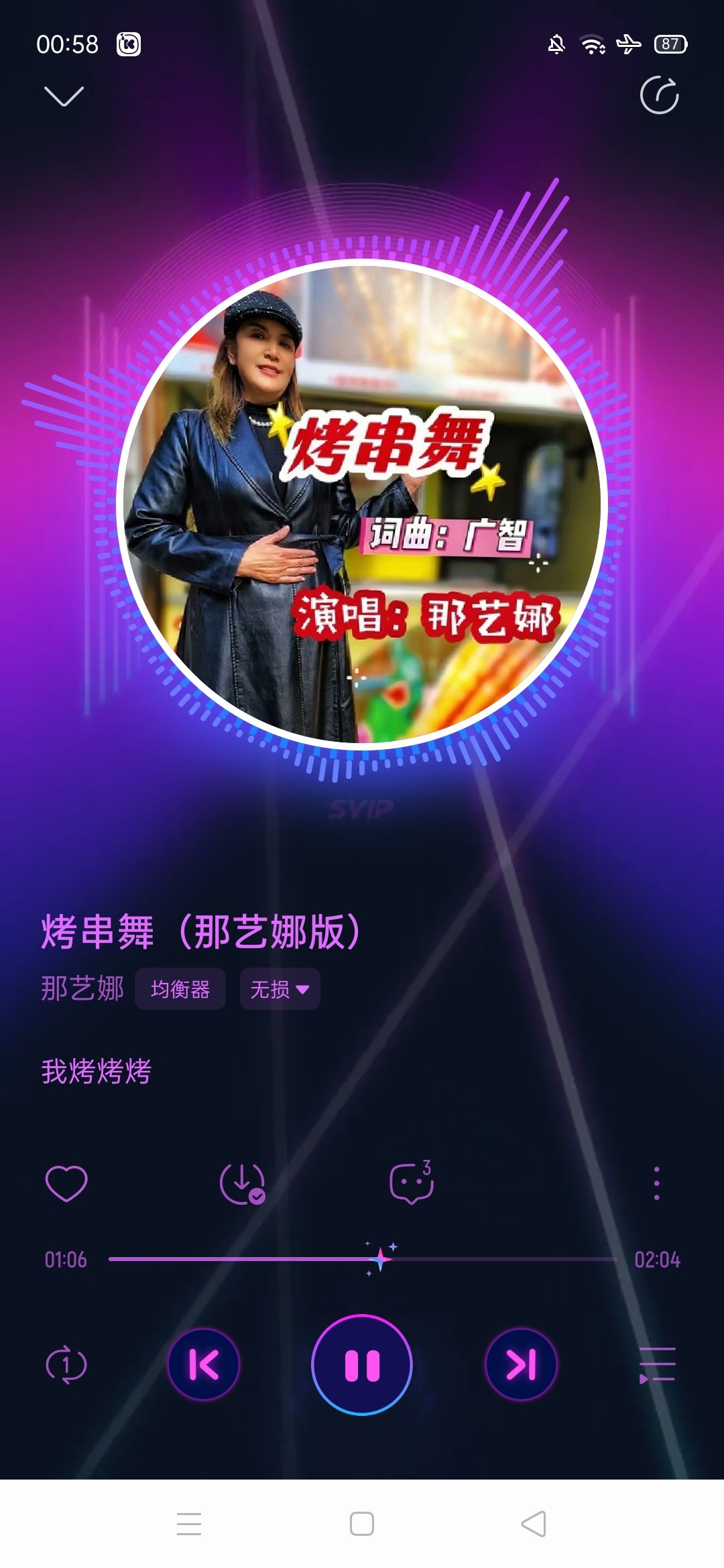Open the play queue list
This screenshot has height=1568, width=724.
tap(657, 1365)
